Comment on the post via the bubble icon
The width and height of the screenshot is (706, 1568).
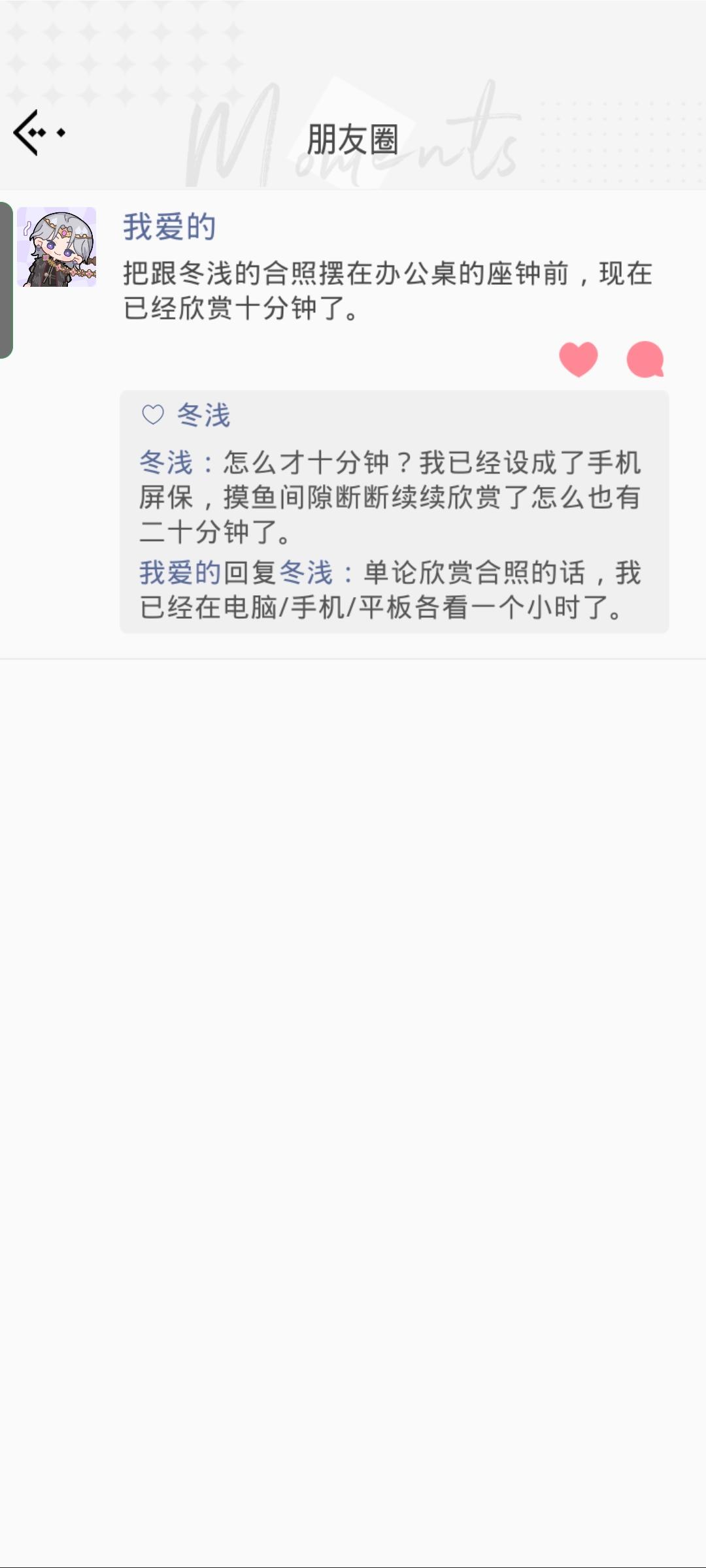(x=645, y=359)
